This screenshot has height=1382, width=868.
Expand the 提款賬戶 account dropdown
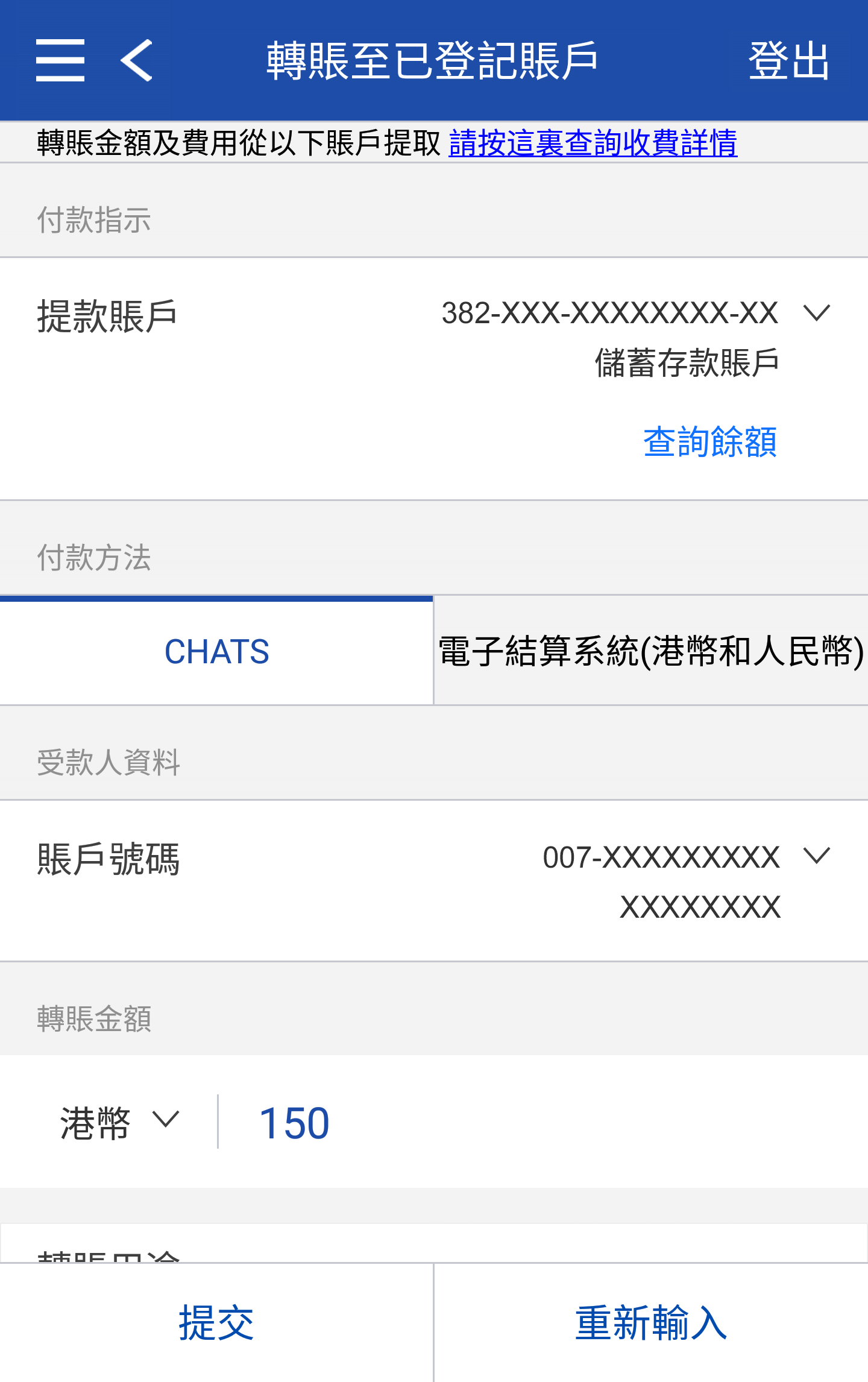point(816,313)
